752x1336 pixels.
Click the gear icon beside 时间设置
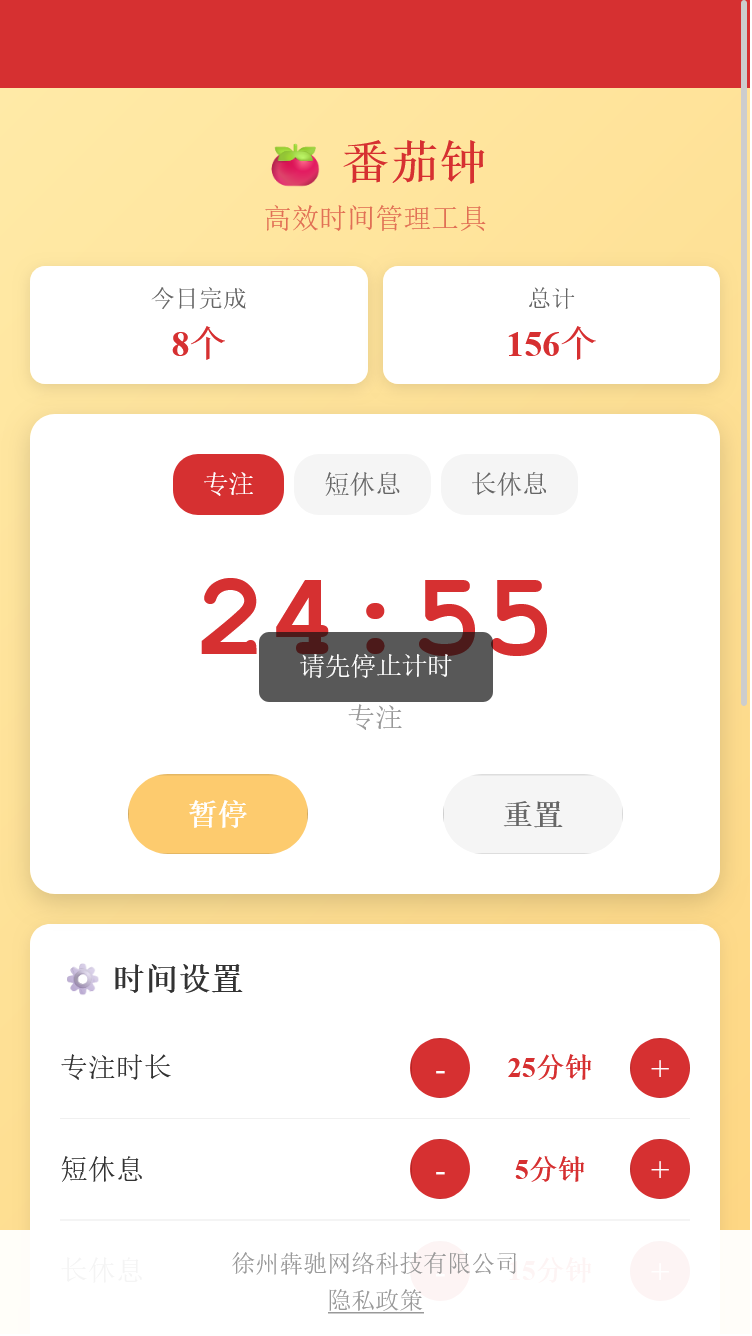[81, 979]
